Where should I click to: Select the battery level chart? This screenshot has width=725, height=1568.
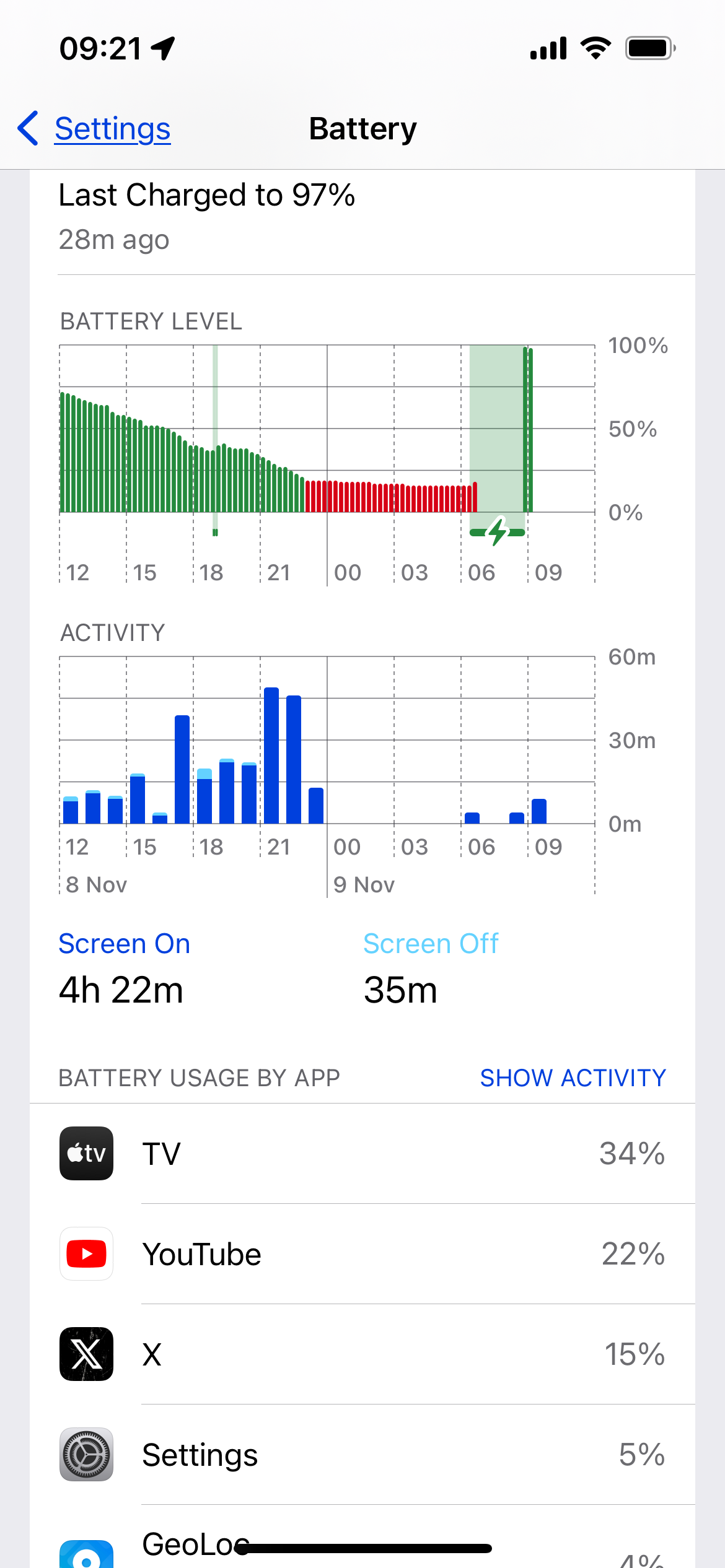[327, 446]
